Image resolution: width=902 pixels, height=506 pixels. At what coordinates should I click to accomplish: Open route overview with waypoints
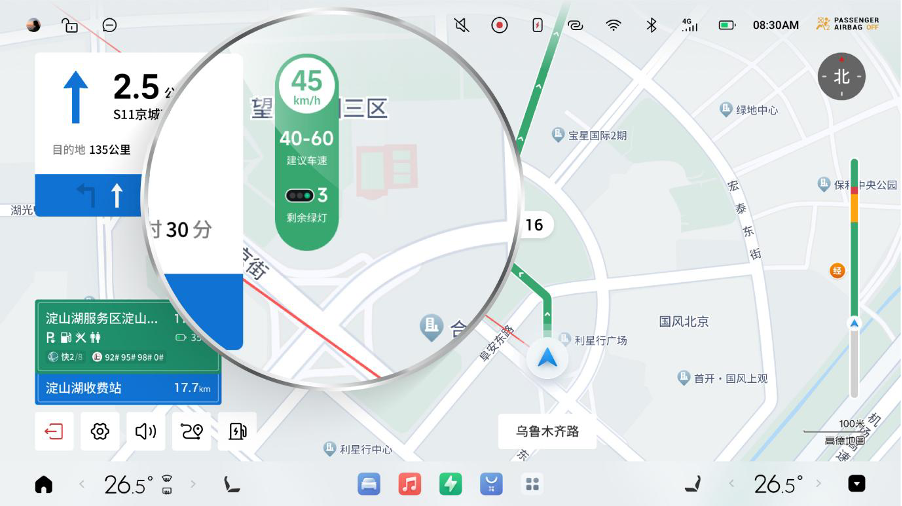point(192,431)
